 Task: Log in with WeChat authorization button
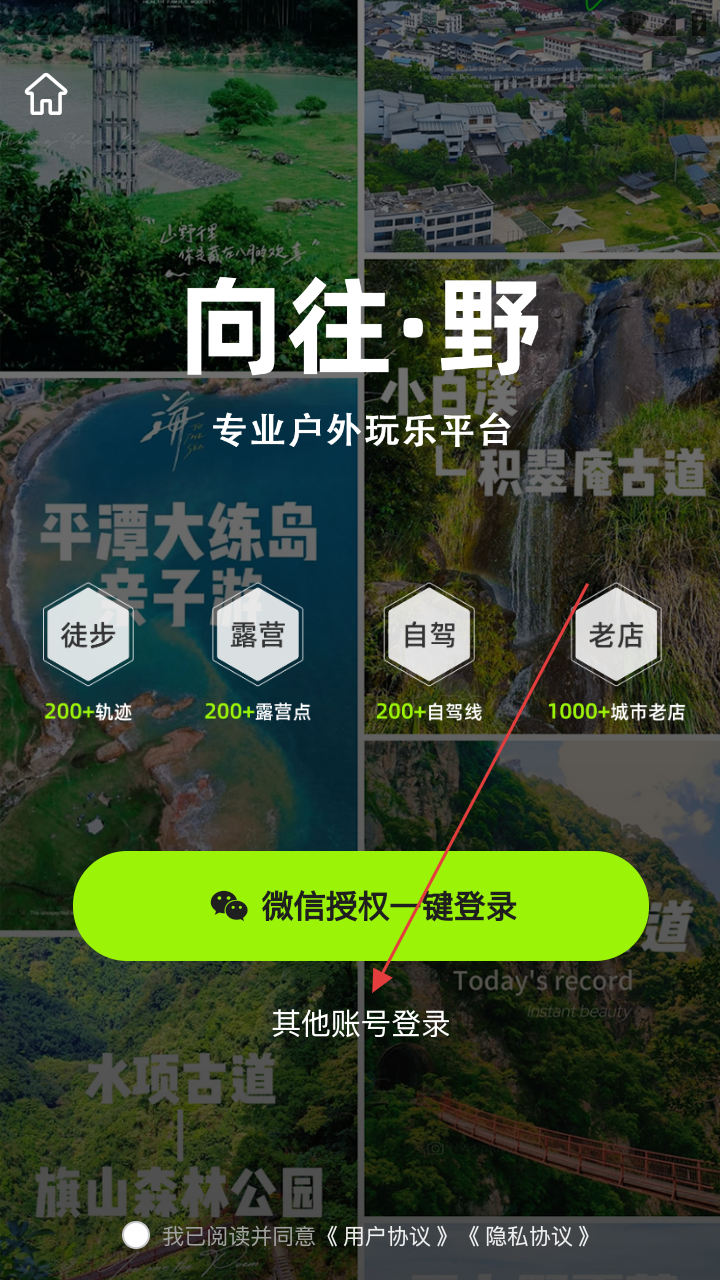[x=361, y=906]
